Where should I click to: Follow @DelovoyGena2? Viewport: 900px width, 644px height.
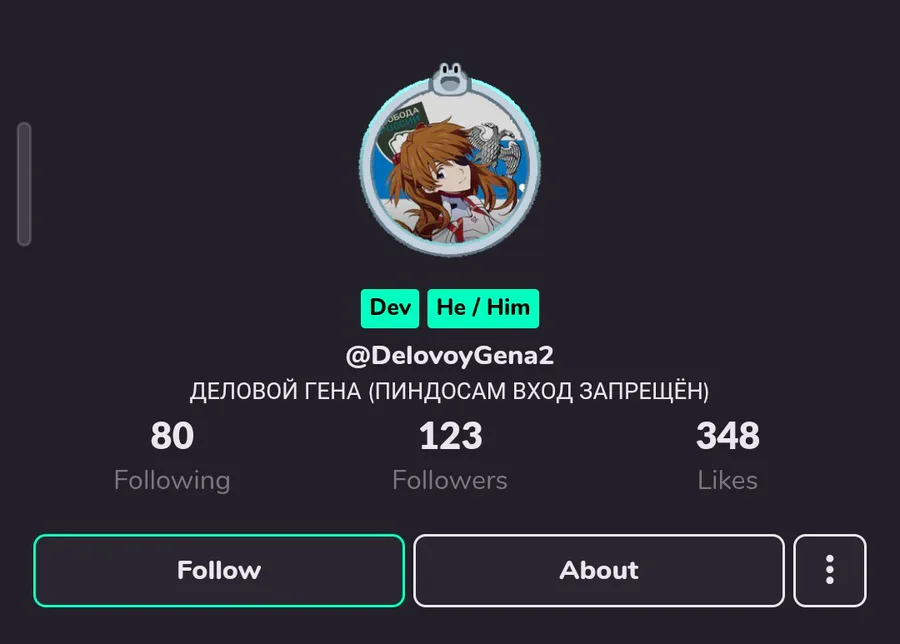(219, 571)
